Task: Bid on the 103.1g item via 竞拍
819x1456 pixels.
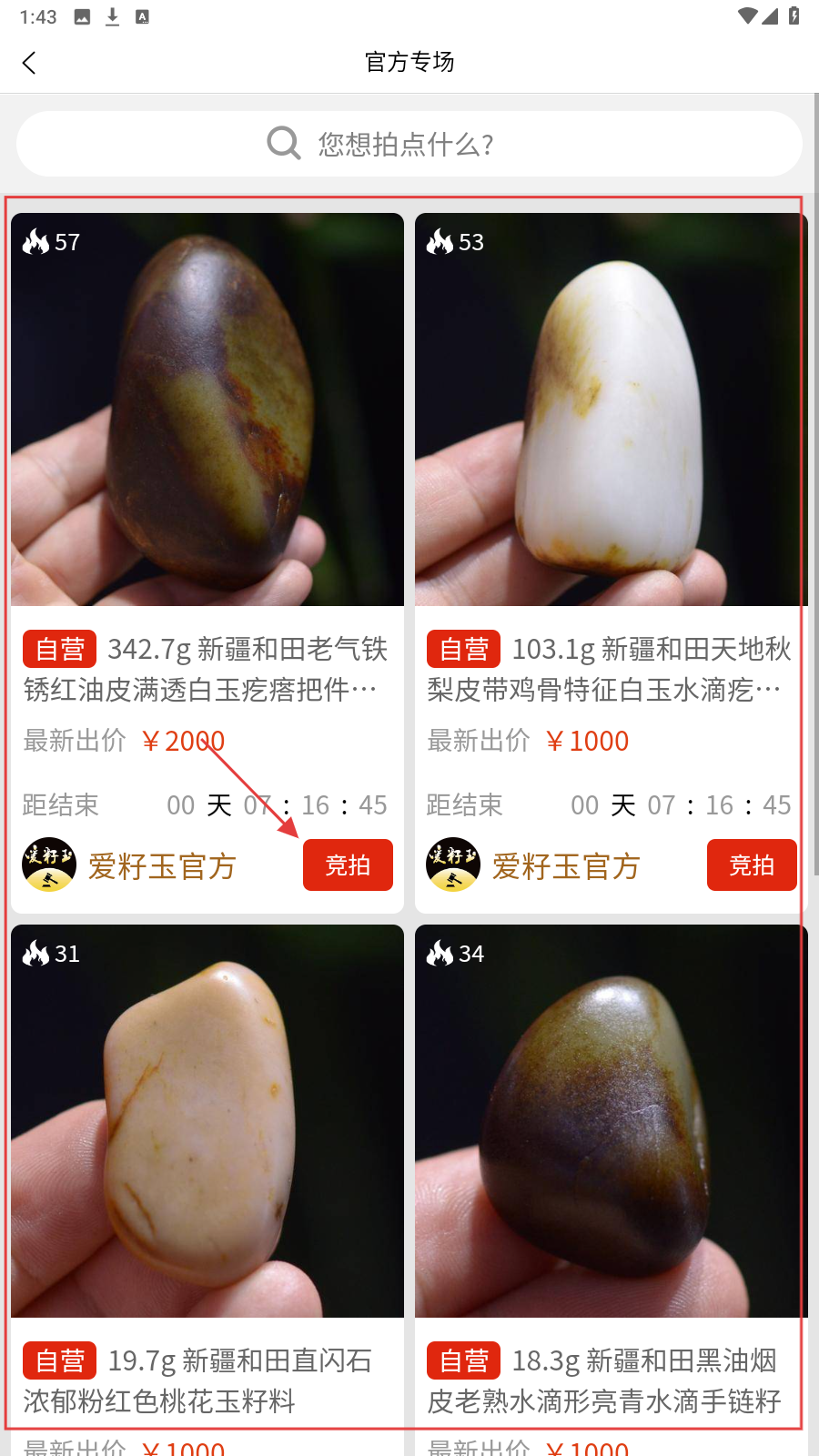Action: click(752, 865)
